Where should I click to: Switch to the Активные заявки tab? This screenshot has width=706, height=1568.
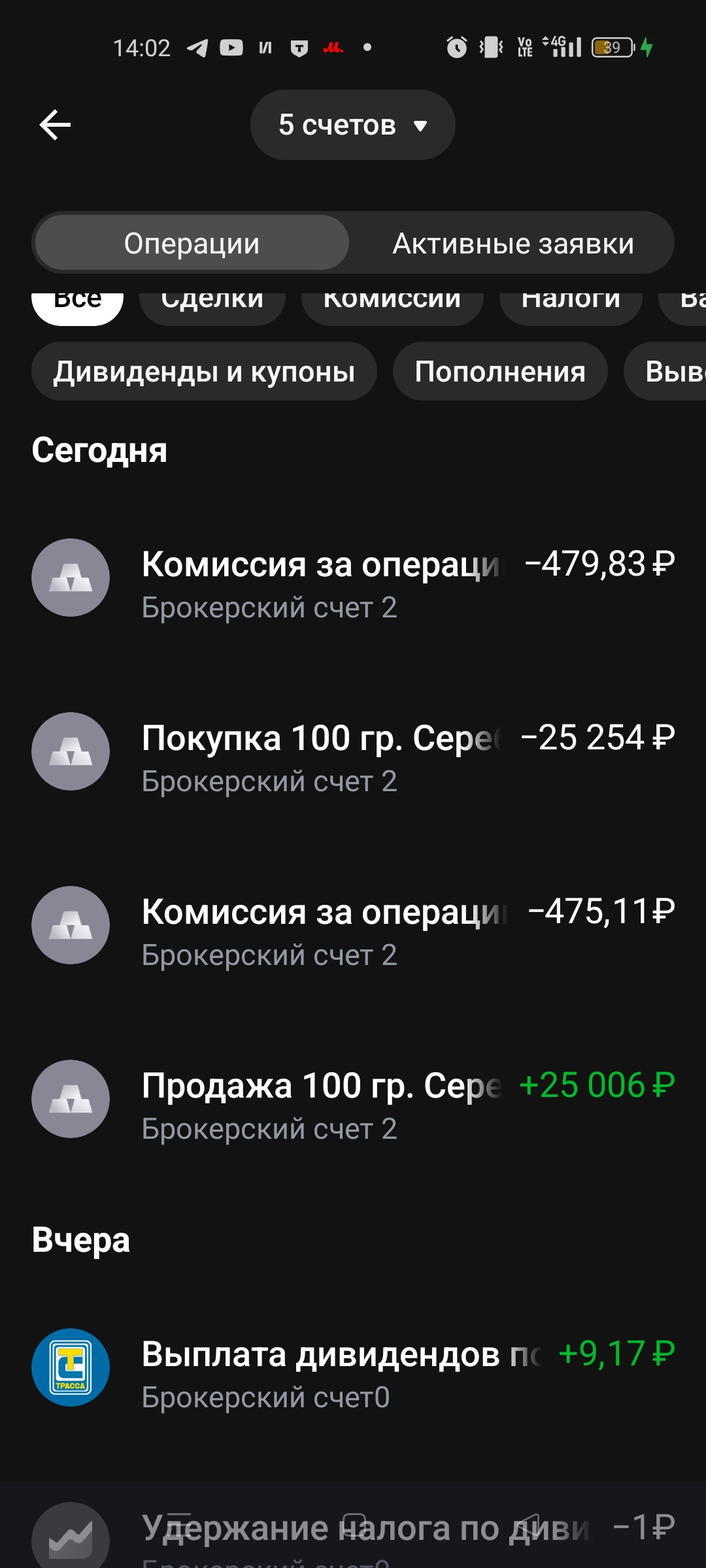(513, 243)
